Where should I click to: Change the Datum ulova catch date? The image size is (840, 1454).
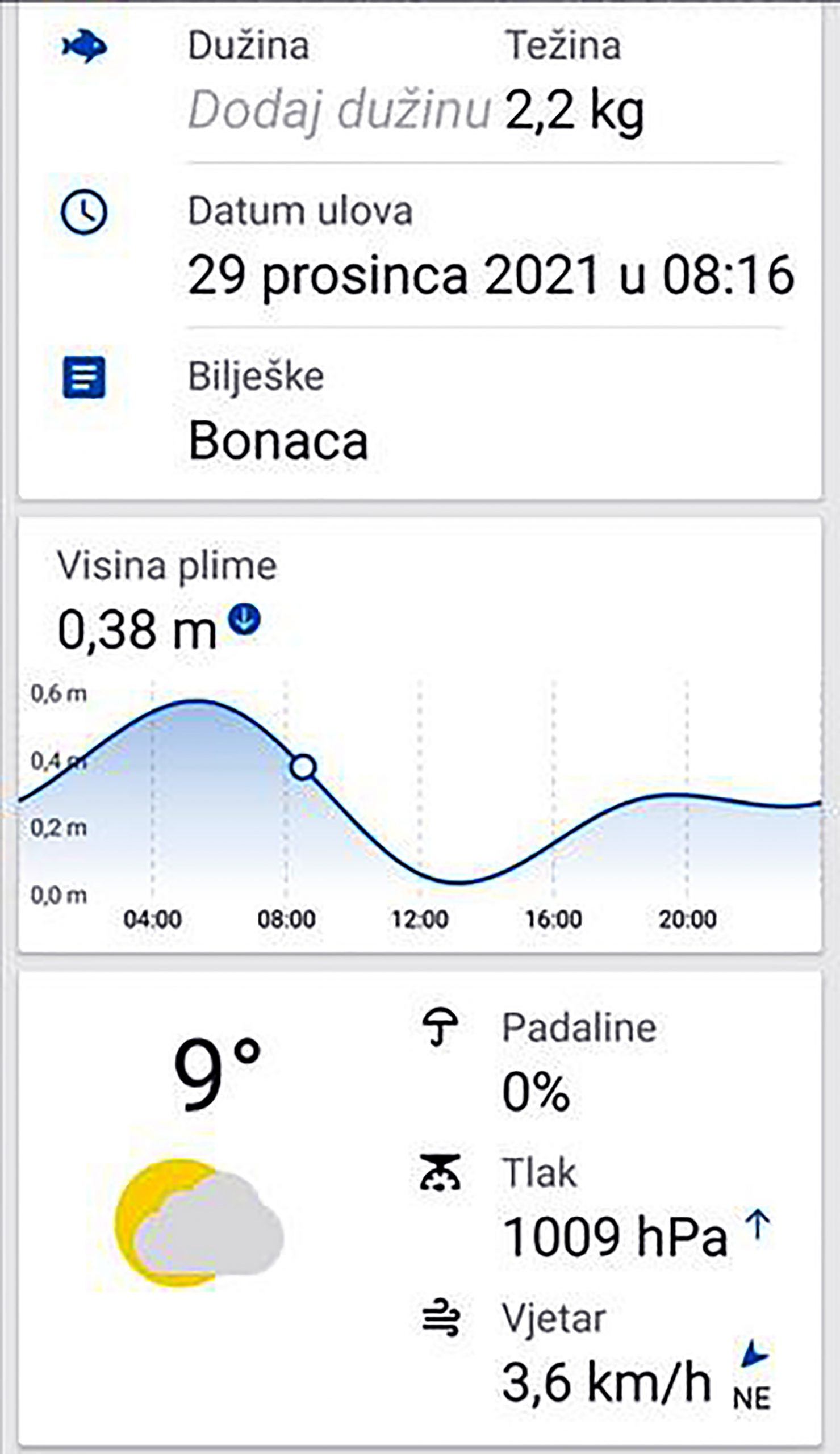coord(490,275)
